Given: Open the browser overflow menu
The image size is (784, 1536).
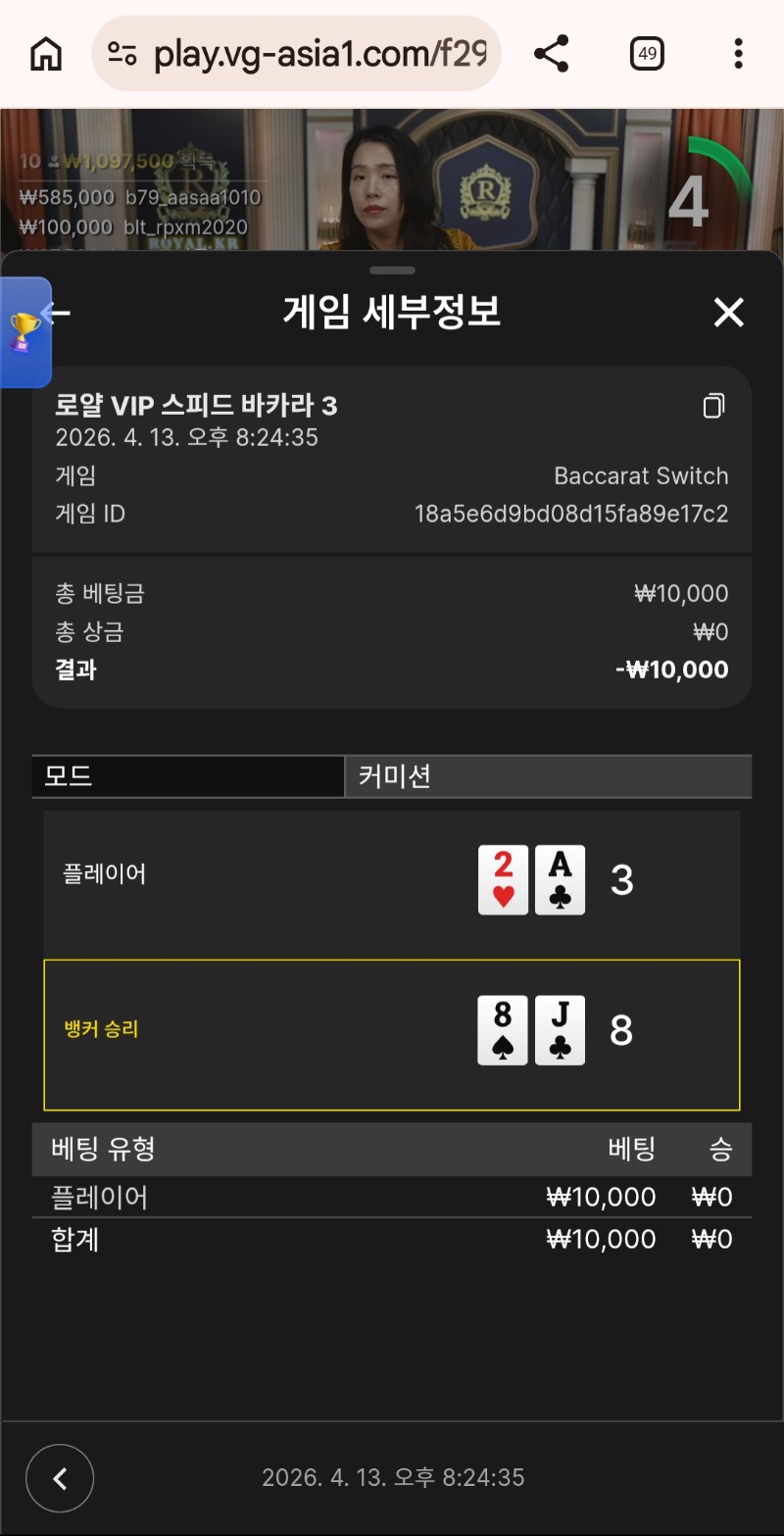Looking at the screenshot, I should pyautogui.click(x=739, y=54).
